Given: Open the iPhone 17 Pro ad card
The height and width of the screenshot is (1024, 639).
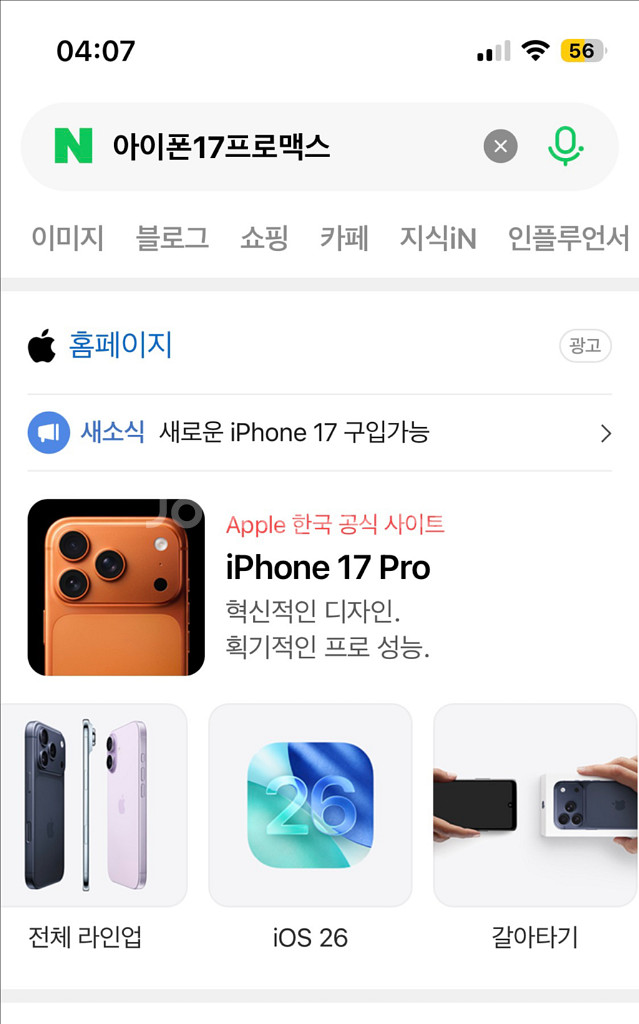Looking at the screenshot, I should point(320,587).
